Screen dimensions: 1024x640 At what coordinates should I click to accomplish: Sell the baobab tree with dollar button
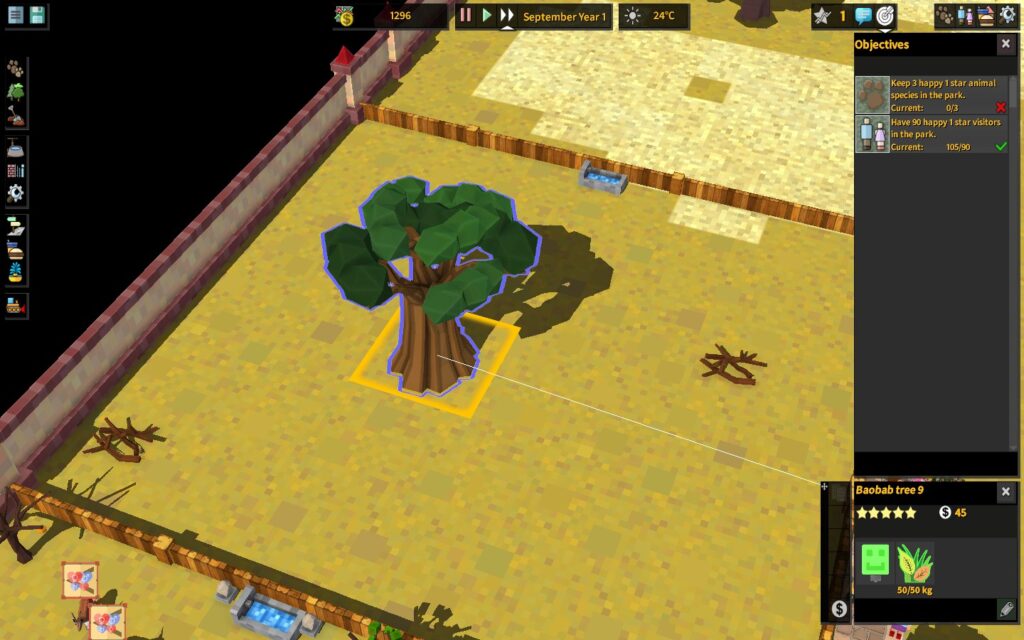(839, 609)
